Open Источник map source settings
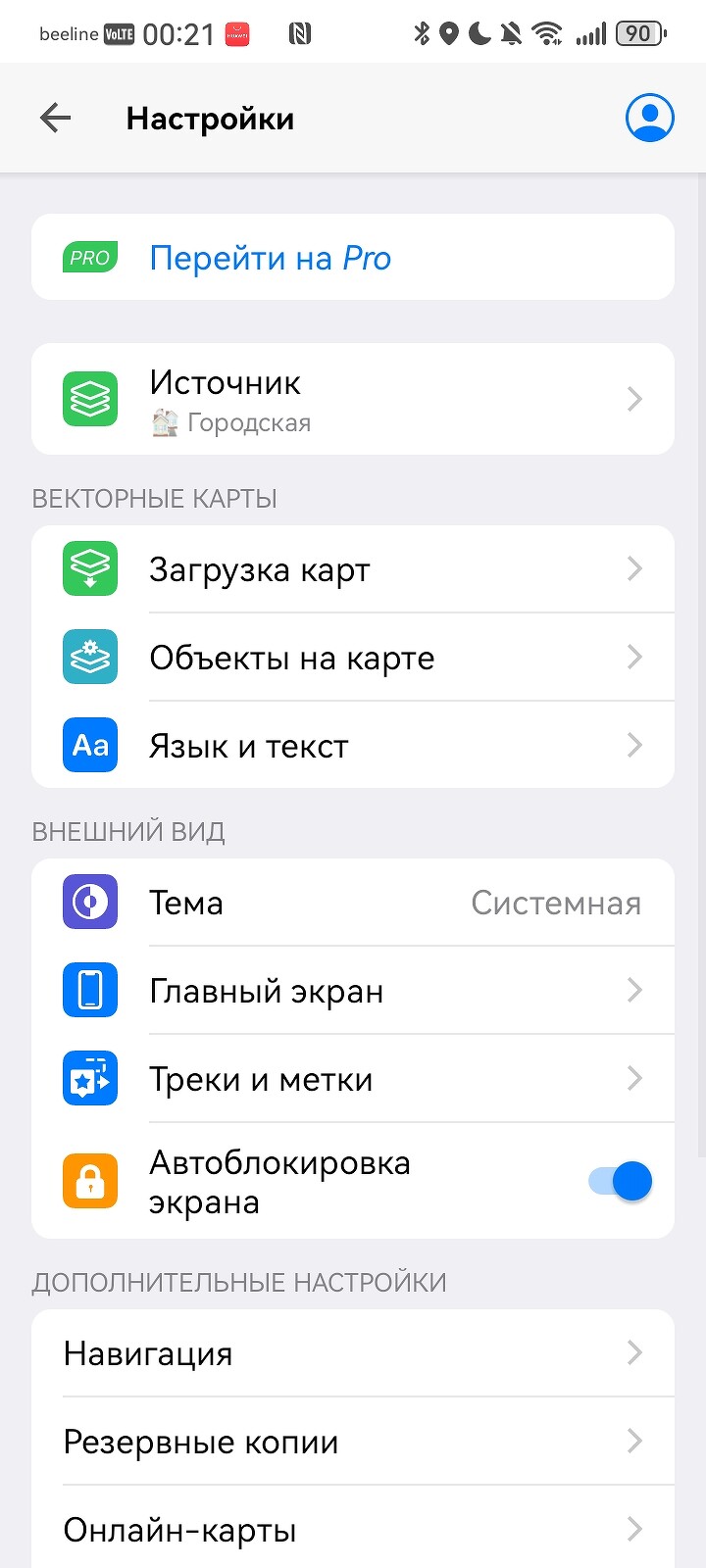Viewport: 706px width, 1568px height. coord(353,399)
